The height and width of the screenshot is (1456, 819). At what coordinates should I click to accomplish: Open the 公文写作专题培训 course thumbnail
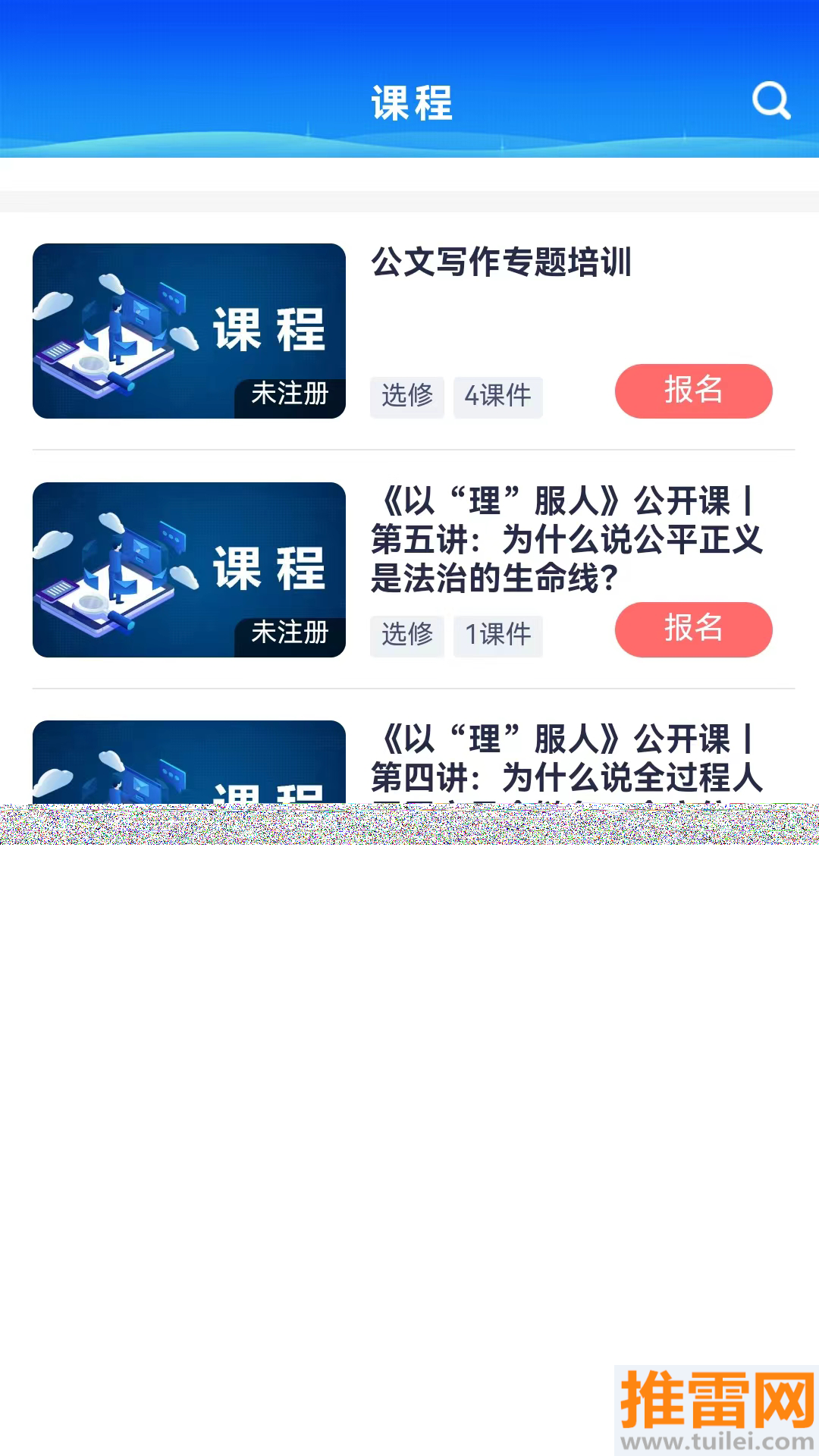(189, 331)
